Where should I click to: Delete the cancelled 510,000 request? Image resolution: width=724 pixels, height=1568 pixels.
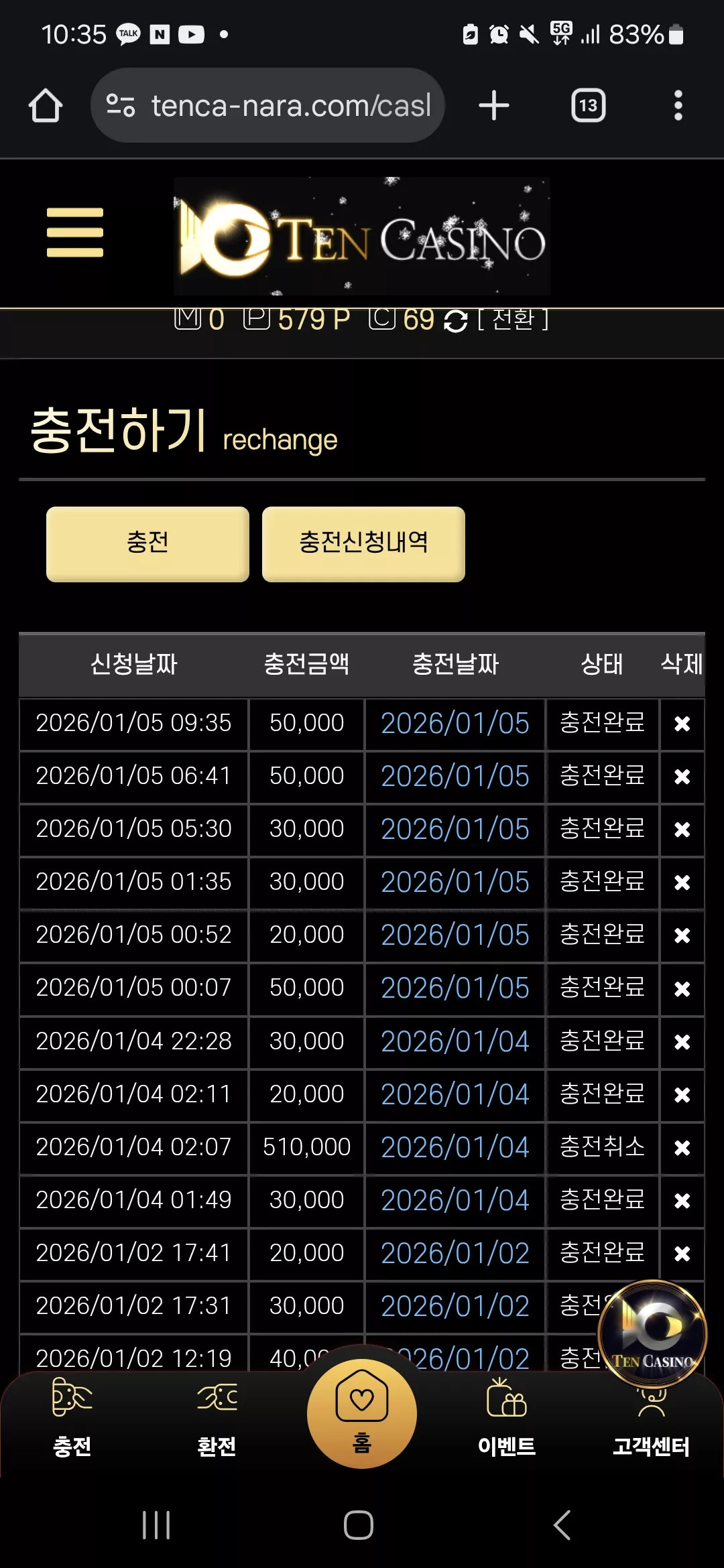click(682, 1148)
